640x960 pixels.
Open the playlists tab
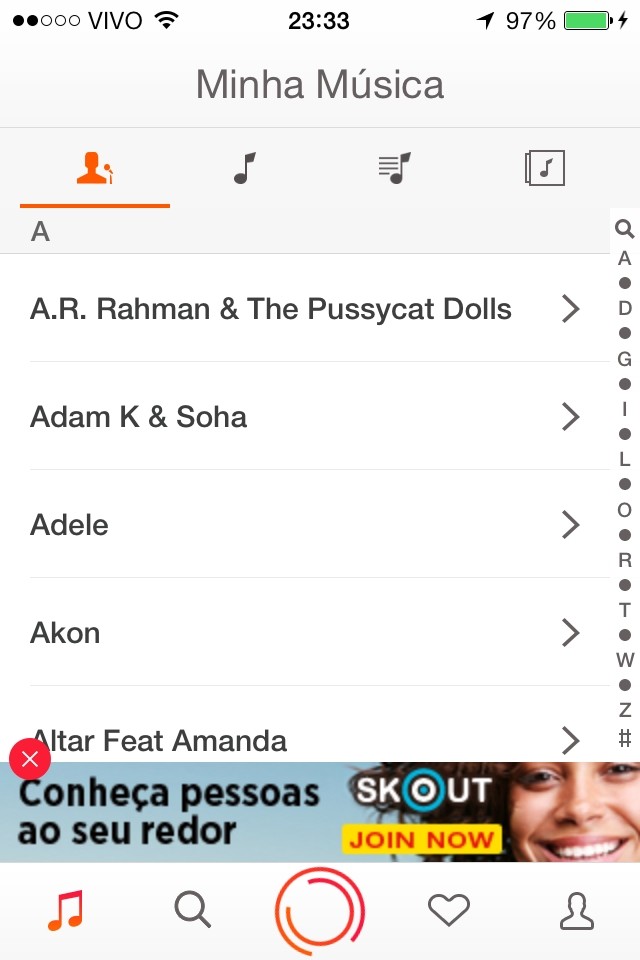(395, 168)
